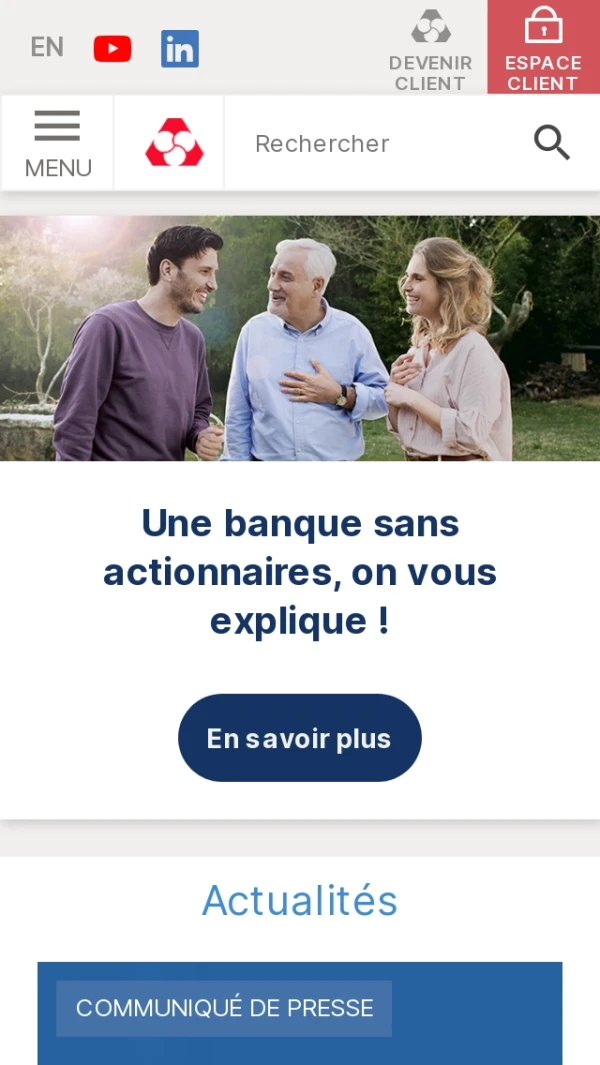Go to the bank logo homepage
Viewport: 600px width, 1065px height.
point(174,143)
